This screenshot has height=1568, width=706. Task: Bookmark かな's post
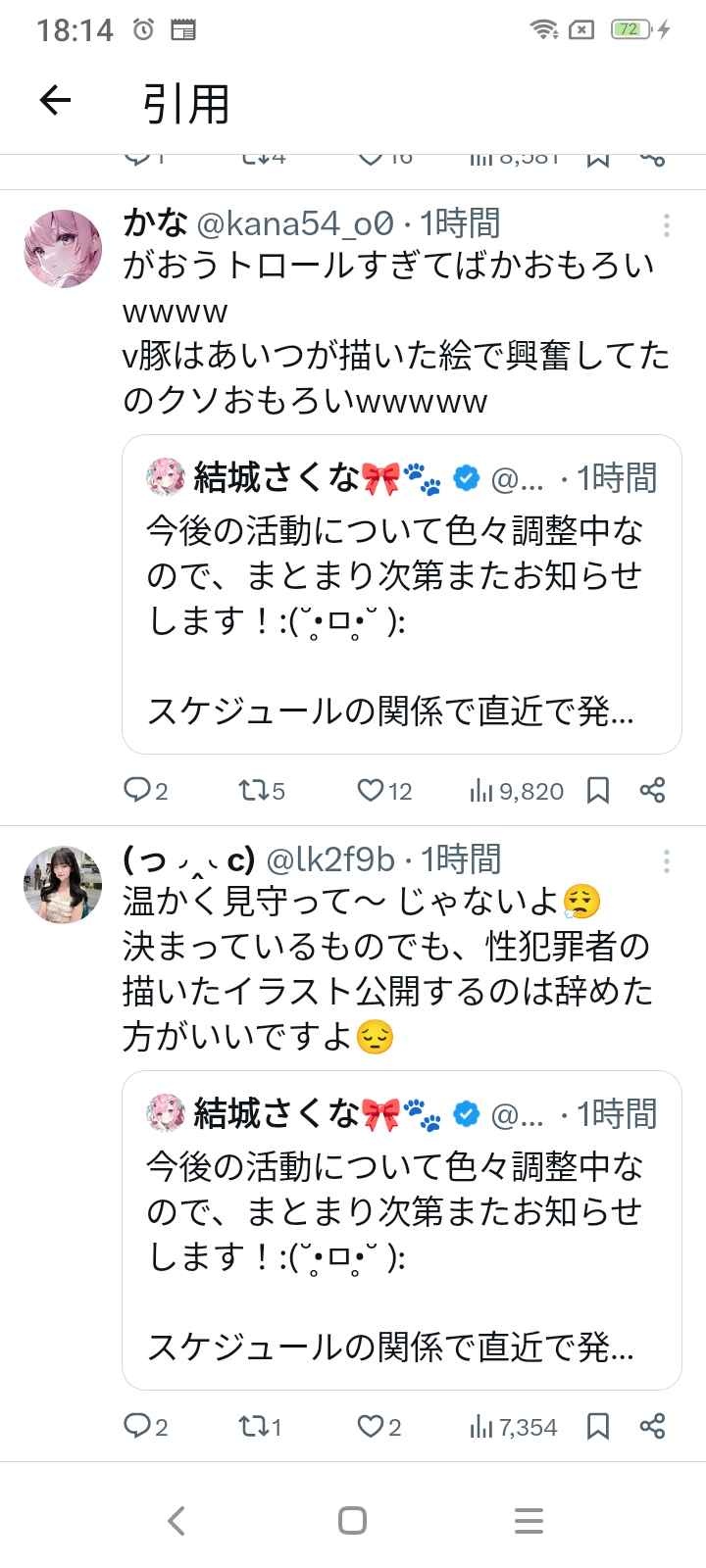598,790
